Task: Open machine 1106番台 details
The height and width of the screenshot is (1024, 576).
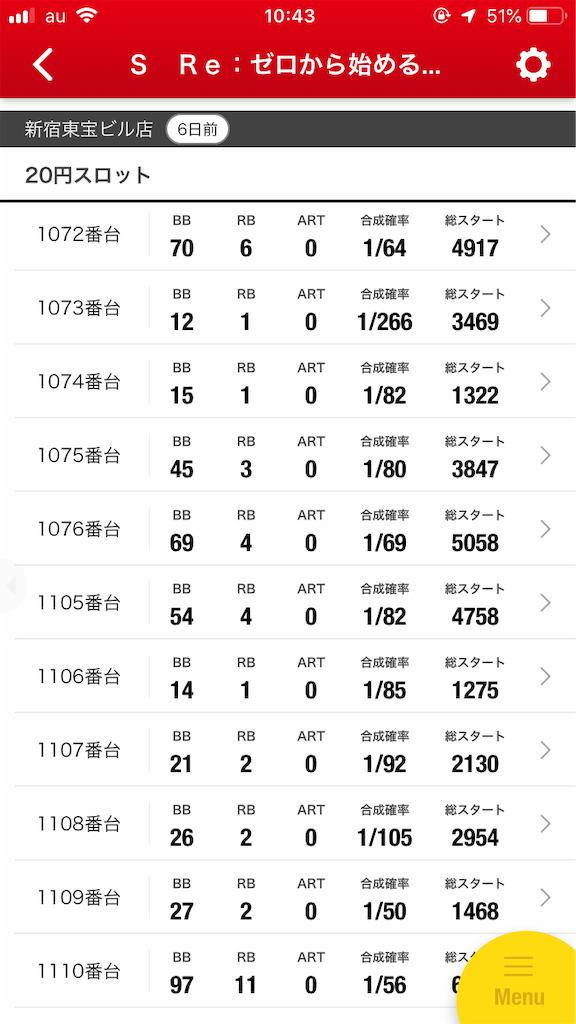Action: (x=288, y=677)
